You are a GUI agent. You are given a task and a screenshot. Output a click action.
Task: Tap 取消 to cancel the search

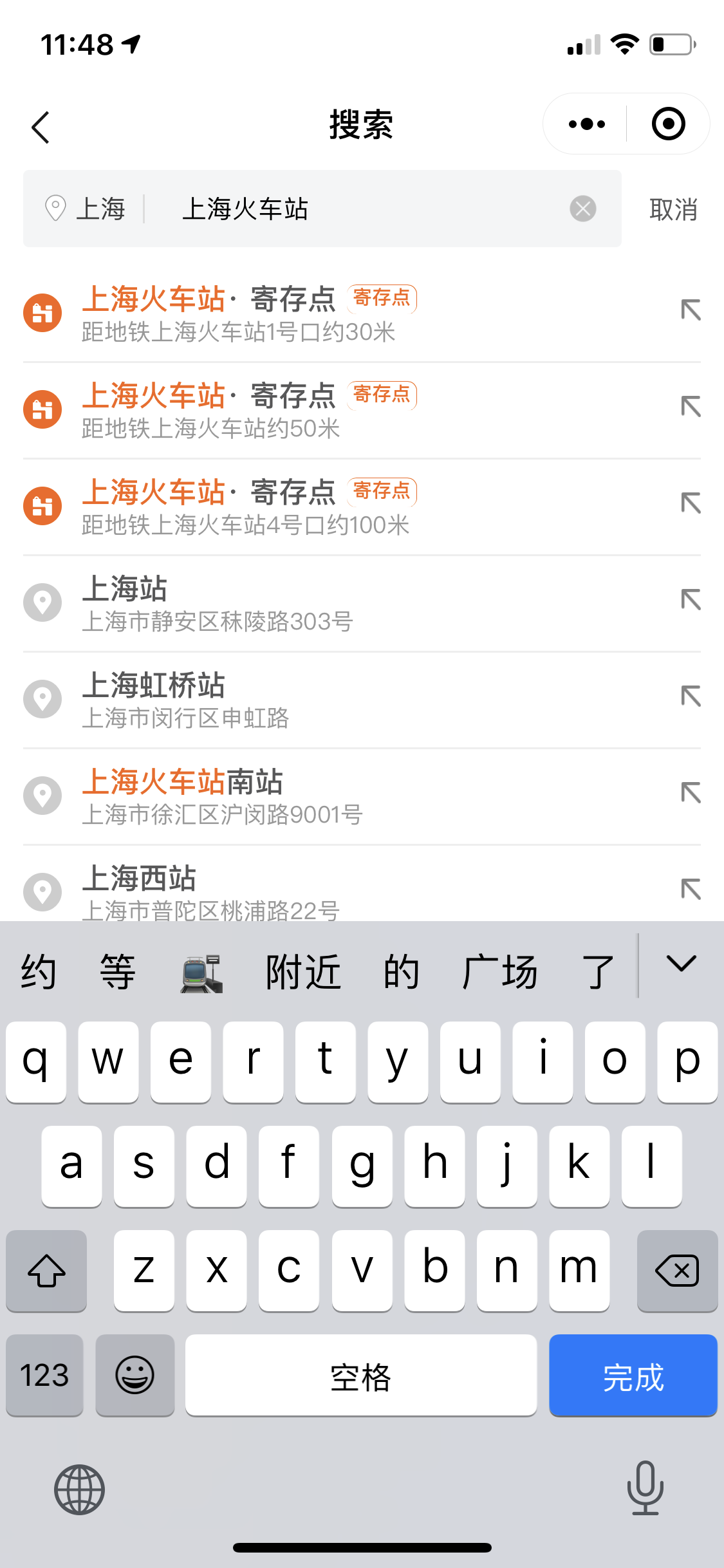pyautogui.click(x=673, y=209)
